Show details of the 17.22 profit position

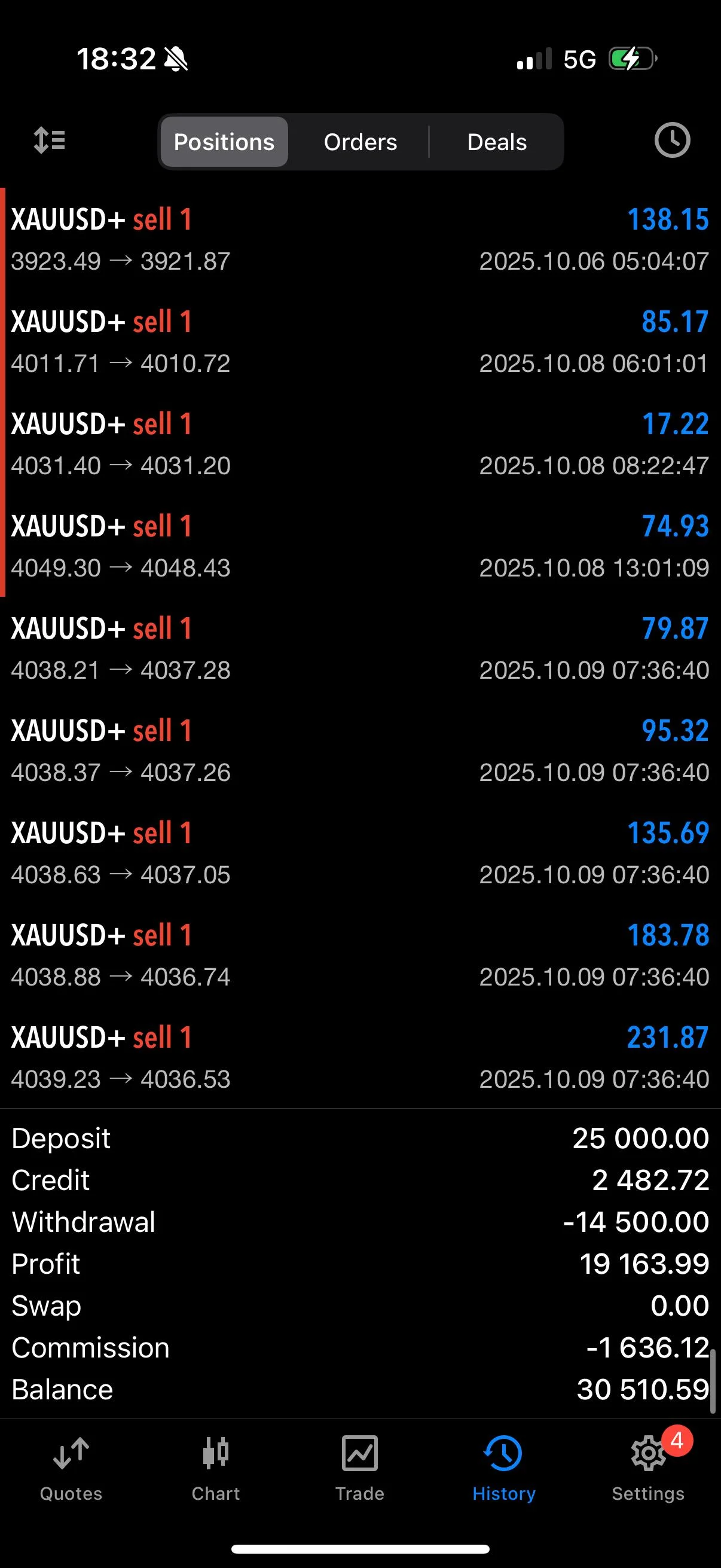[360, 444]
